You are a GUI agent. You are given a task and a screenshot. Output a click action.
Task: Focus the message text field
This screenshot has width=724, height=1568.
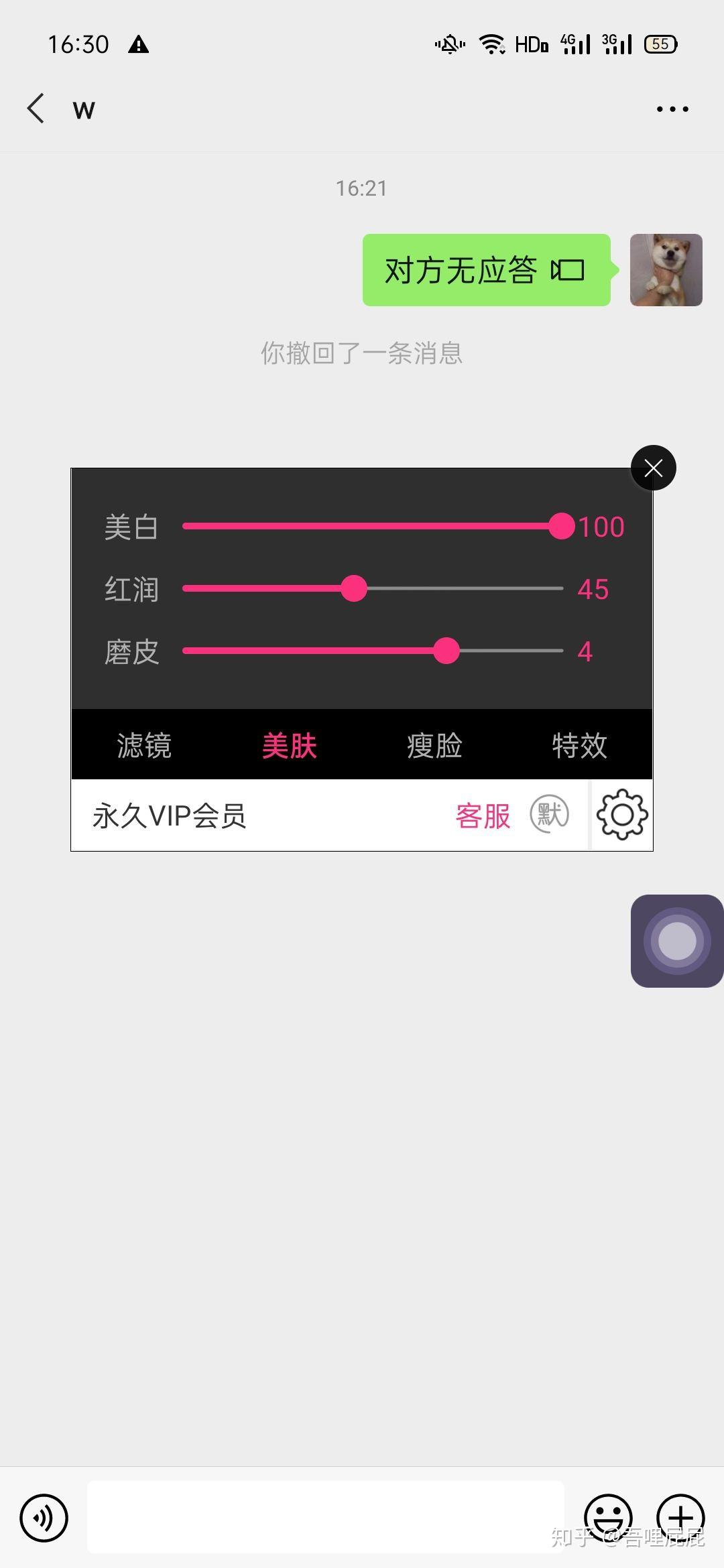point(326,1517)
